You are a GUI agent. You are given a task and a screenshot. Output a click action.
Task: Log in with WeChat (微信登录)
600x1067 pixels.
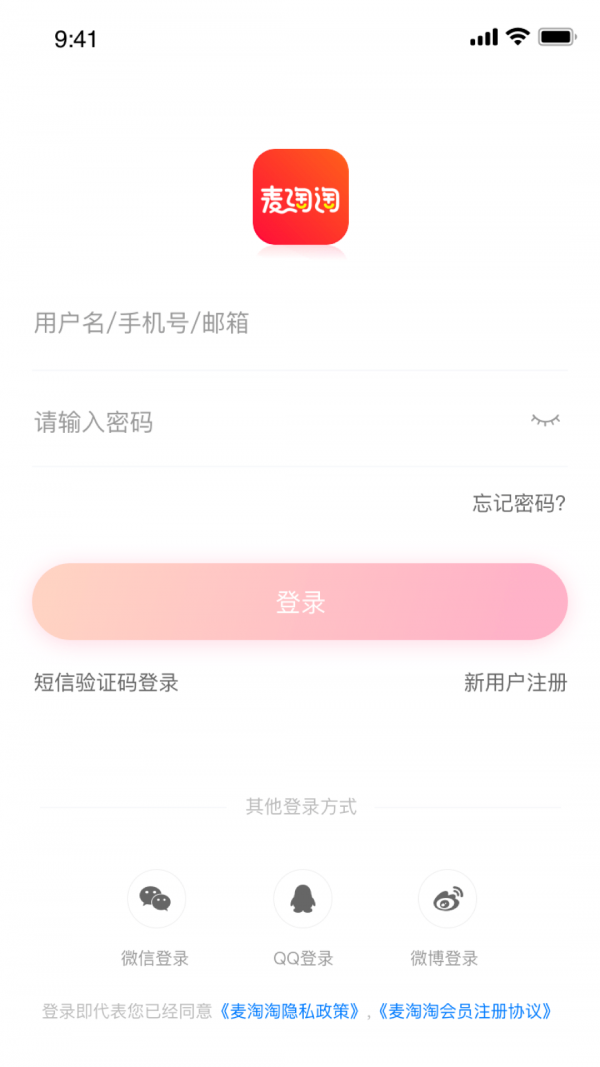pyautogui.click(x=155, y=899)
